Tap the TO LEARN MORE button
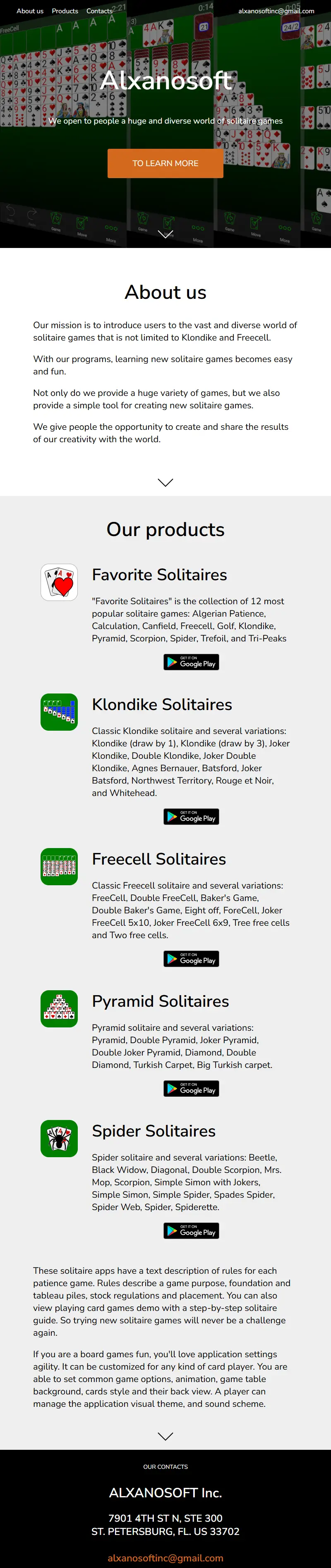331x1568 pixels. click(165, 163)
